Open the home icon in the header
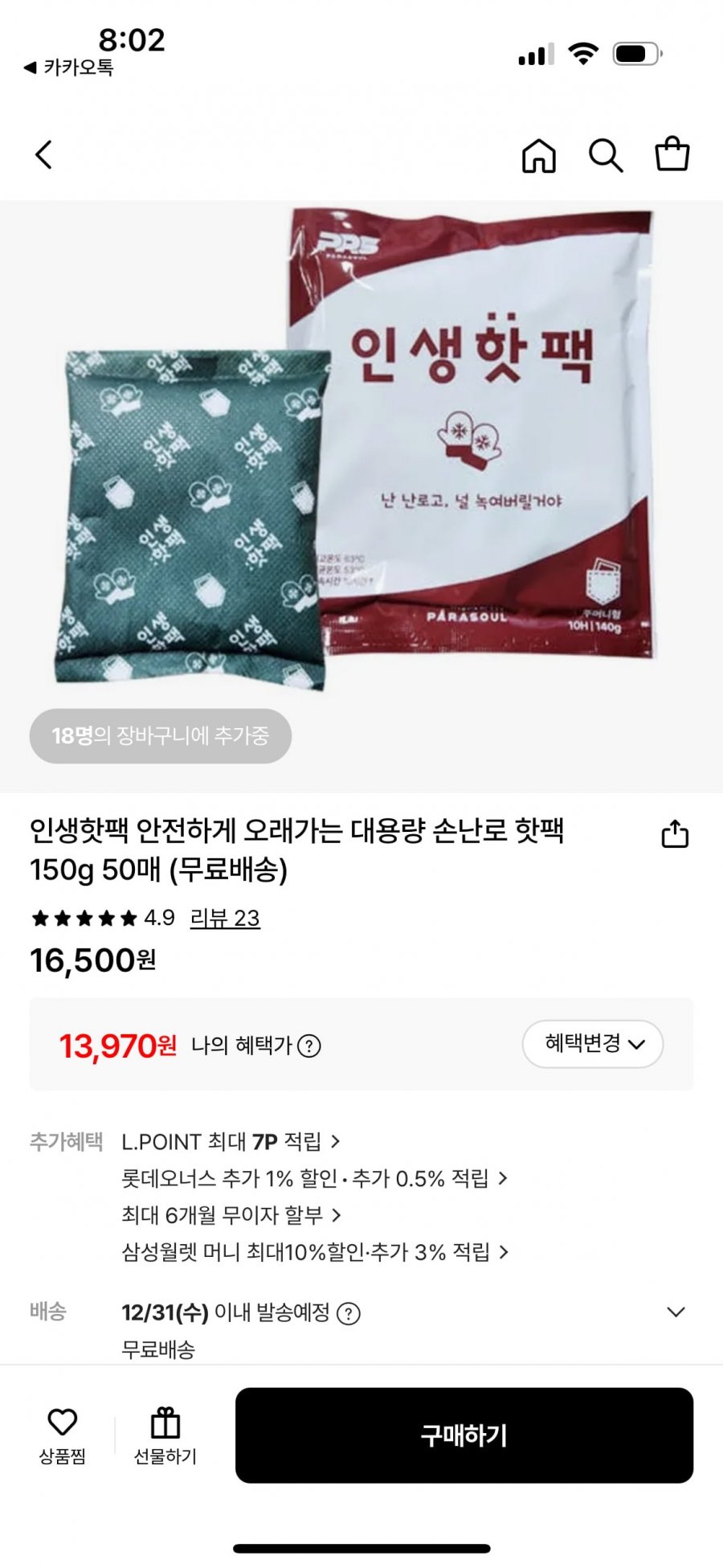The image size is (723, 1568). (538, 155)
